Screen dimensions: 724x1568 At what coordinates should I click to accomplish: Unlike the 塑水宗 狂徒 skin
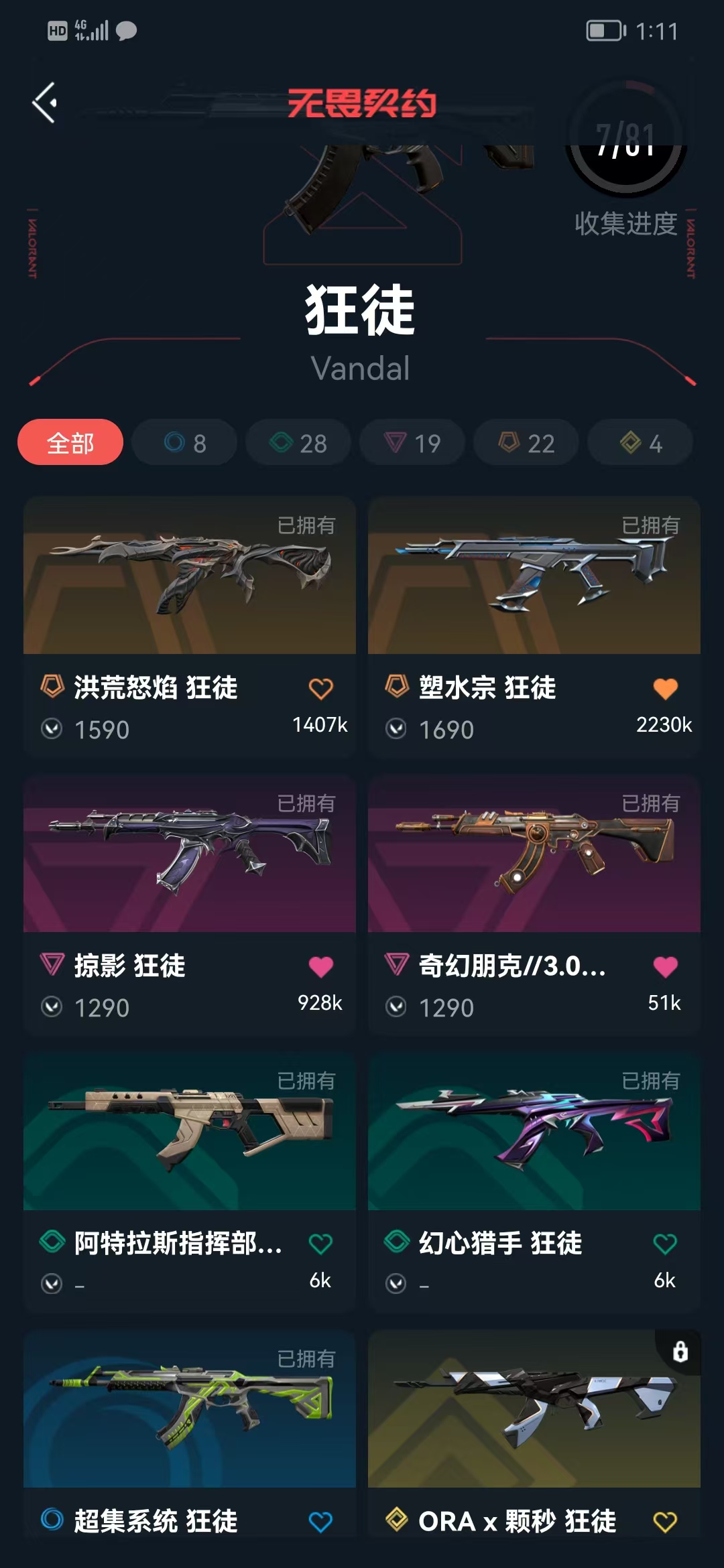point(665,688)
